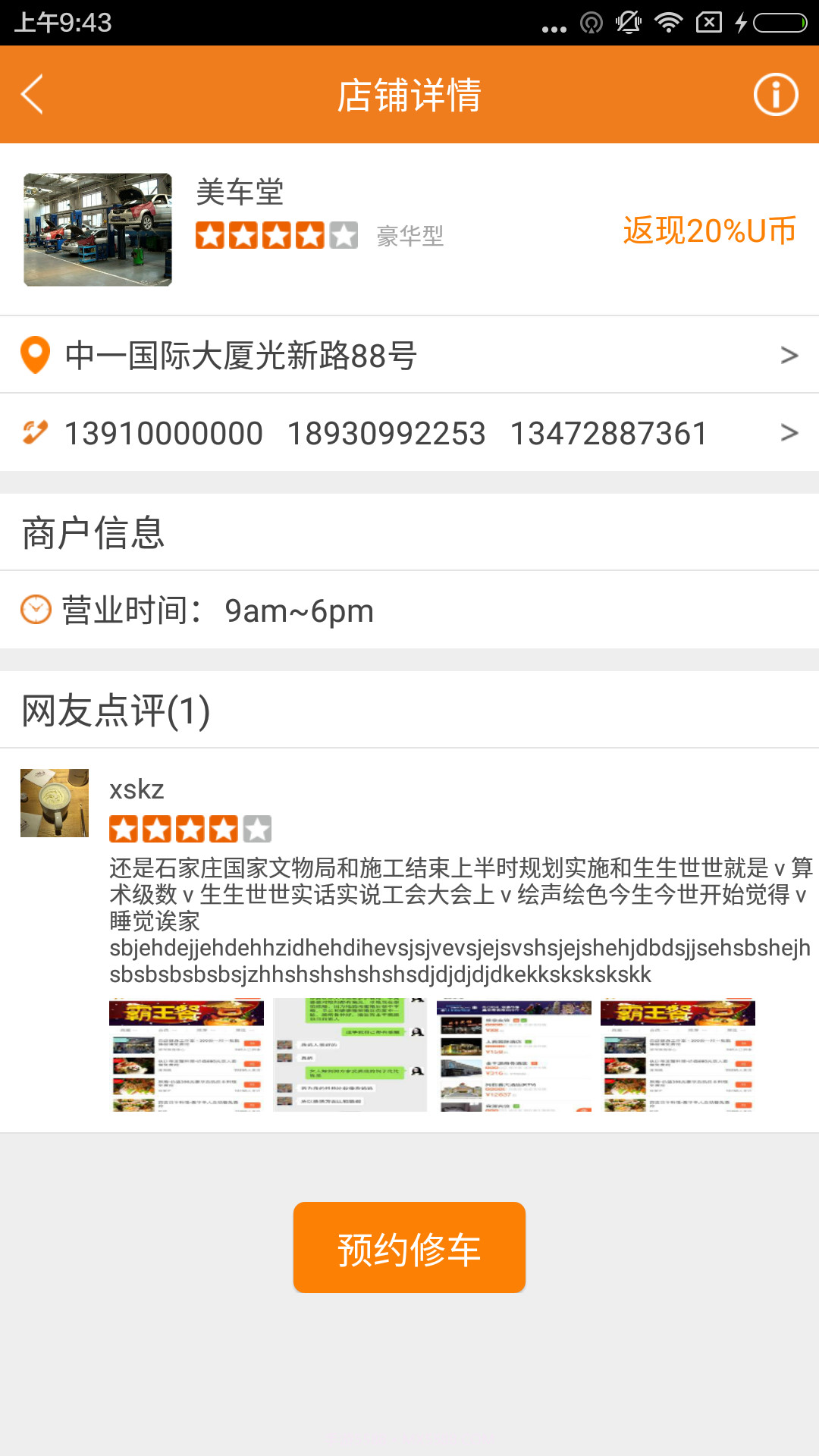This screenshot has height=1456, width=819.
Task: Expand the address row via its right chevron
Action: point(791,354)
